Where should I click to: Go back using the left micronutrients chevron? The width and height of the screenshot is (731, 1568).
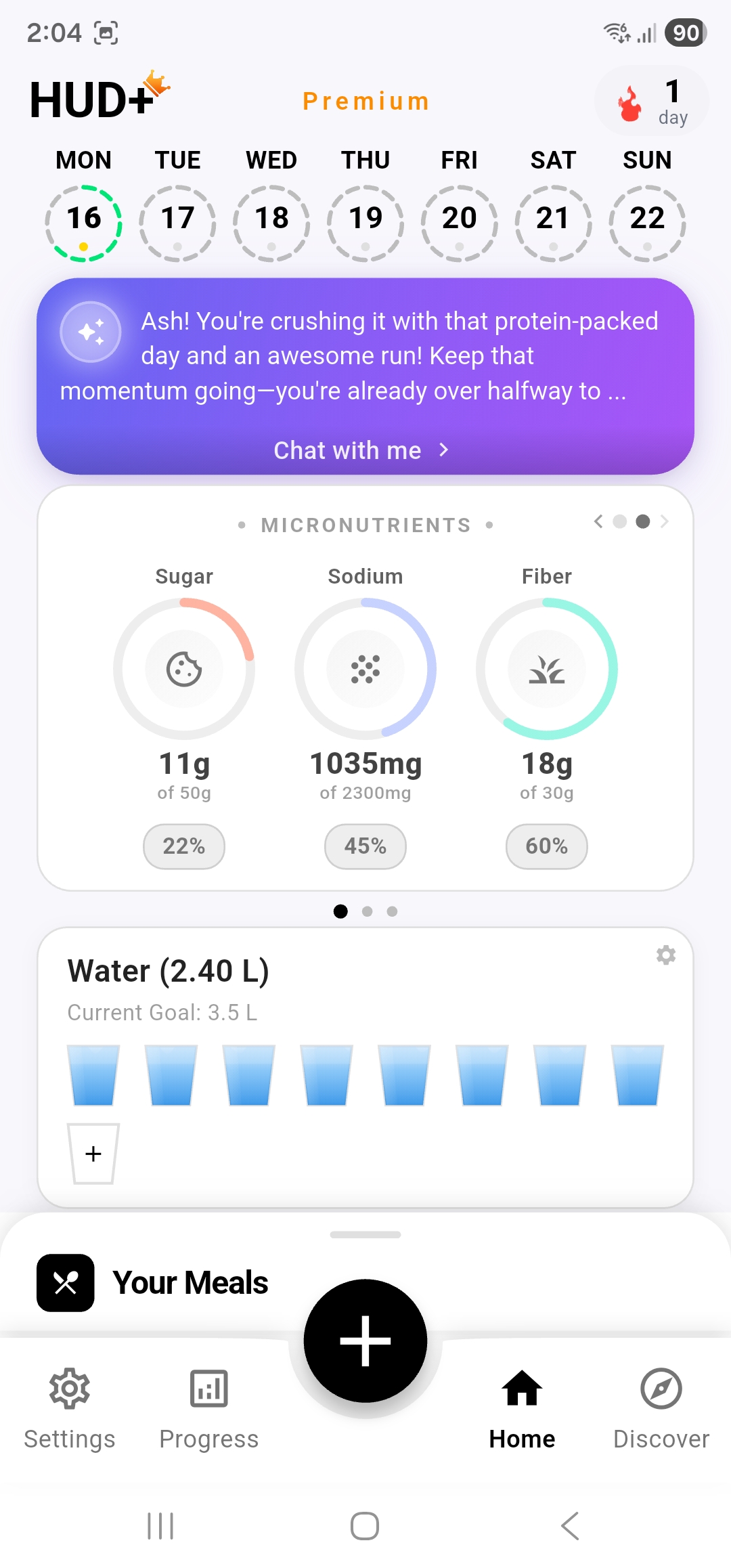[x=598, y=522]
